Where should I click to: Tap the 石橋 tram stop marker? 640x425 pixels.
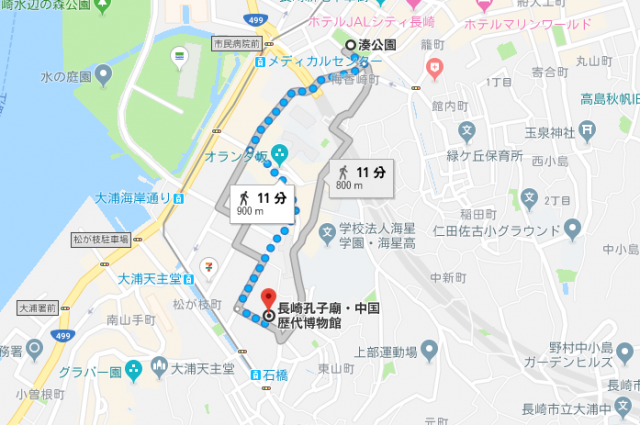click(x=255, y=376)
